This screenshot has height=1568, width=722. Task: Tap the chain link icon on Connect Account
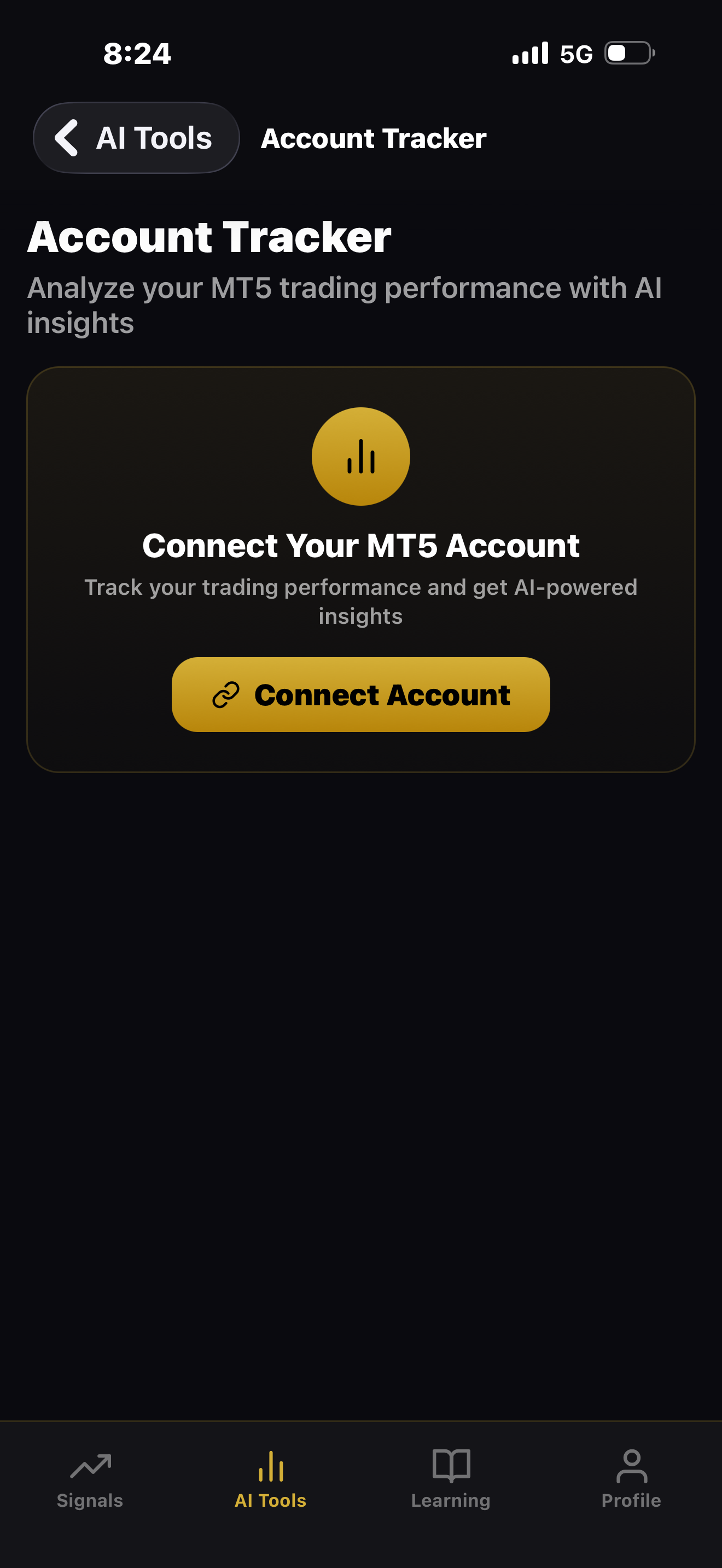[225, 694]
